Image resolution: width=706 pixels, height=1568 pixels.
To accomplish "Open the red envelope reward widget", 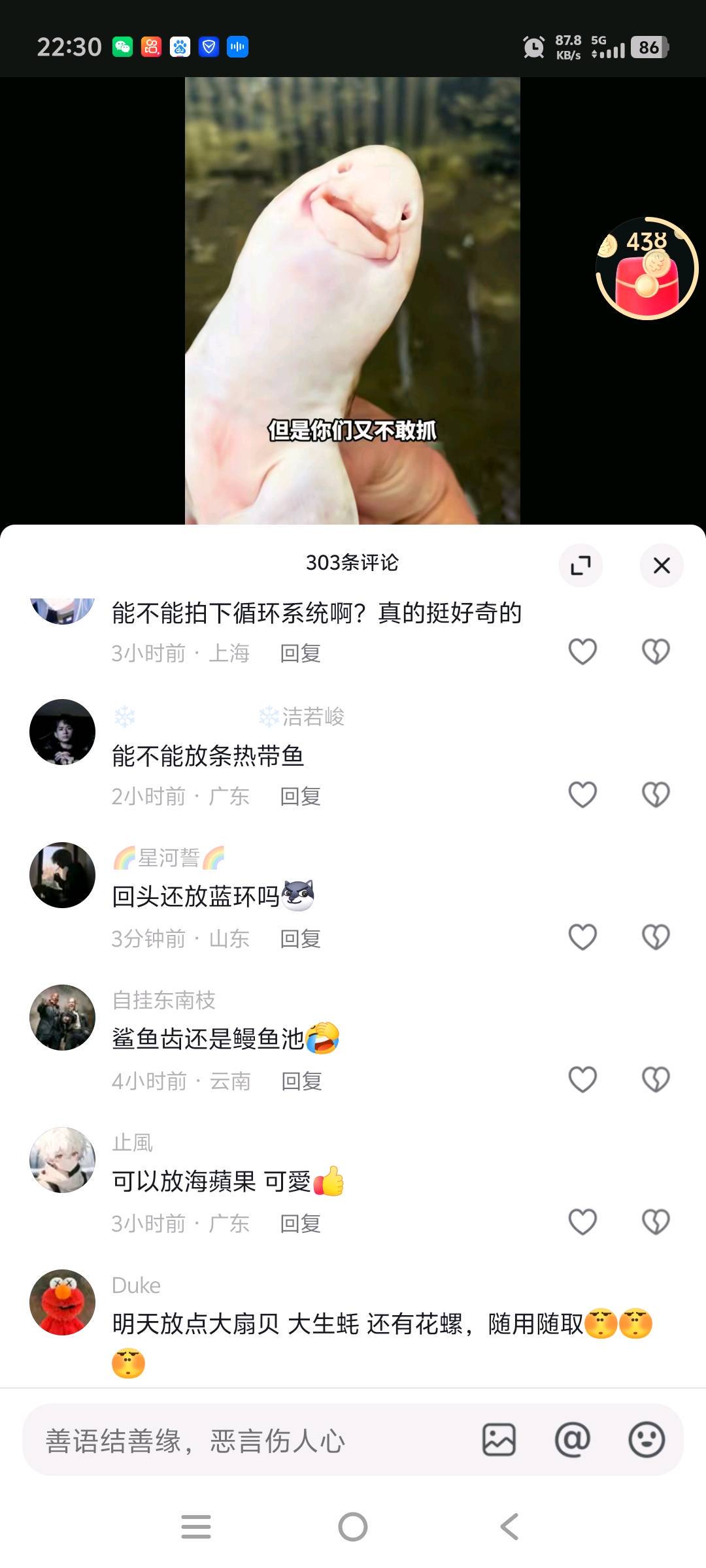I will pos(647,269).
